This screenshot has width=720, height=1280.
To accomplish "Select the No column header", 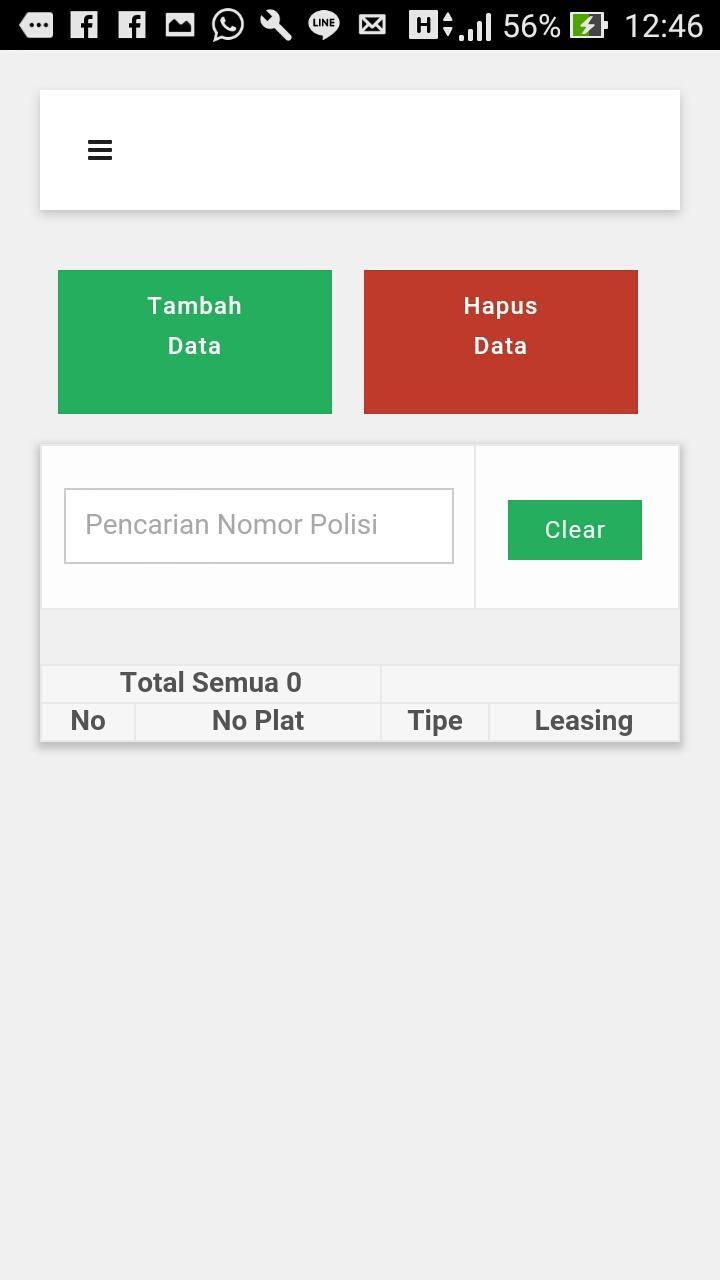I will coord(87,720).
